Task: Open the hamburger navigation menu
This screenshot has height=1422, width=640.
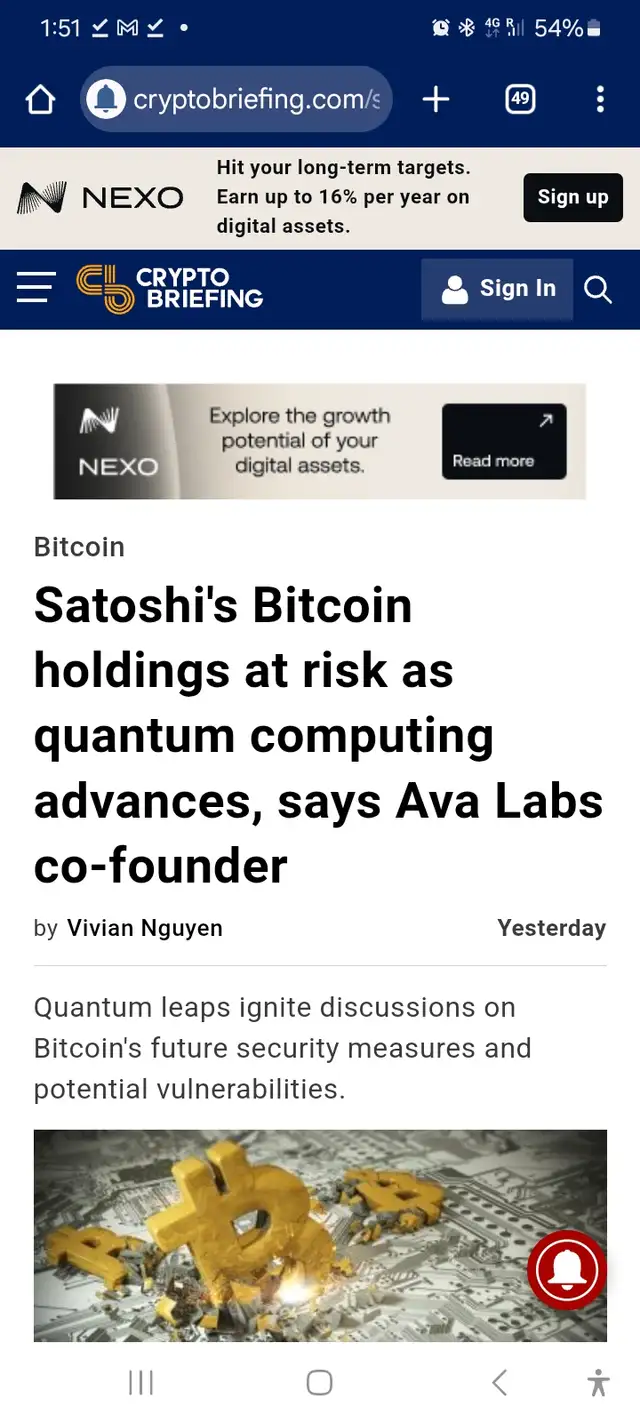Action: point(36,288)
